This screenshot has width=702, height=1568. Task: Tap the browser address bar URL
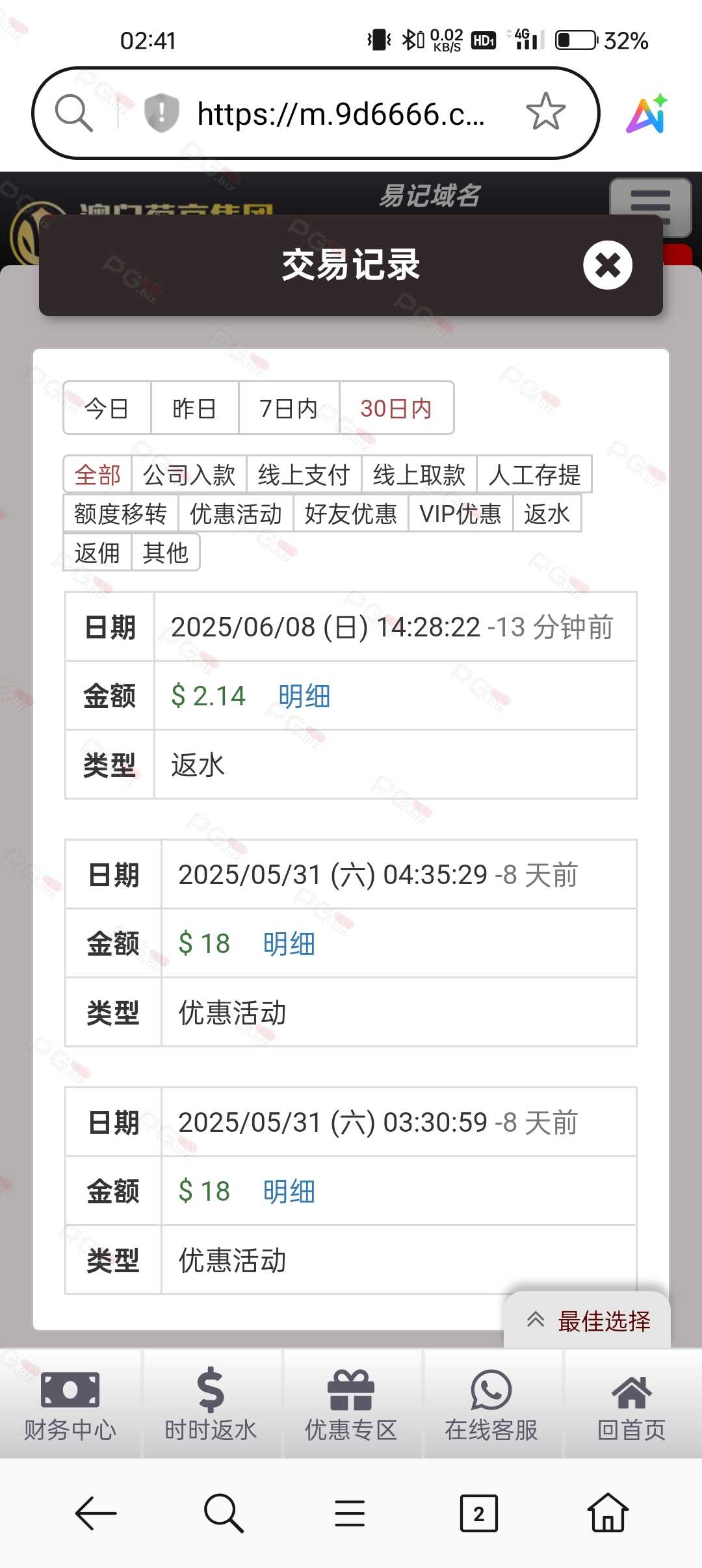point(341,114)
